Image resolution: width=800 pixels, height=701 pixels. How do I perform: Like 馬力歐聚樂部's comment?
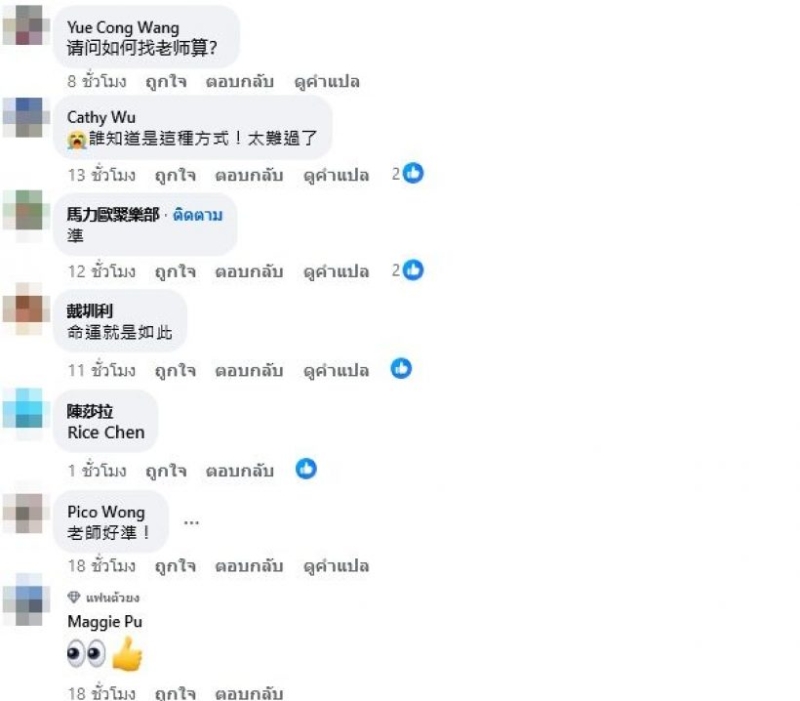(175, 271)
